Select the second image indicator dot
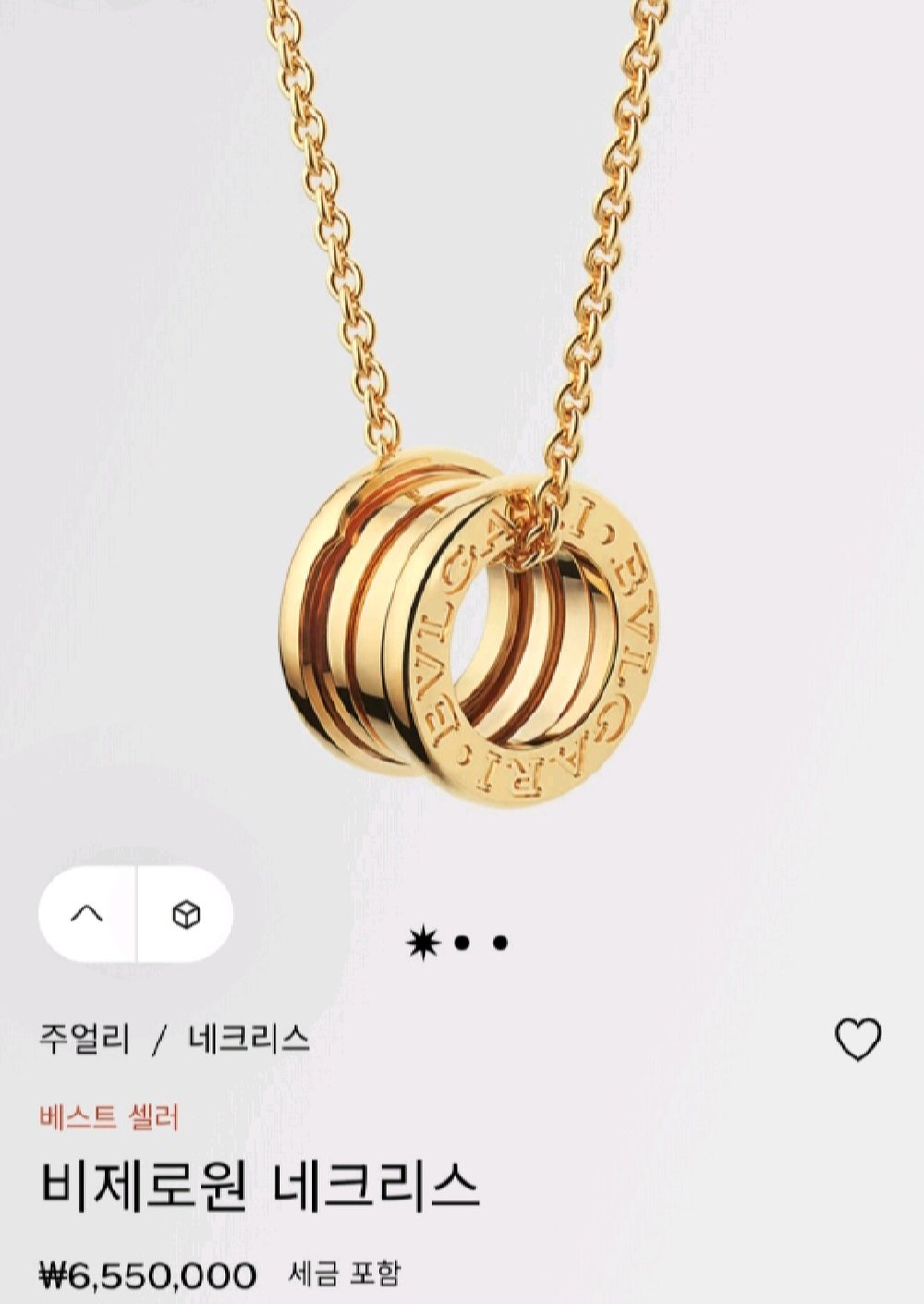 463,944
